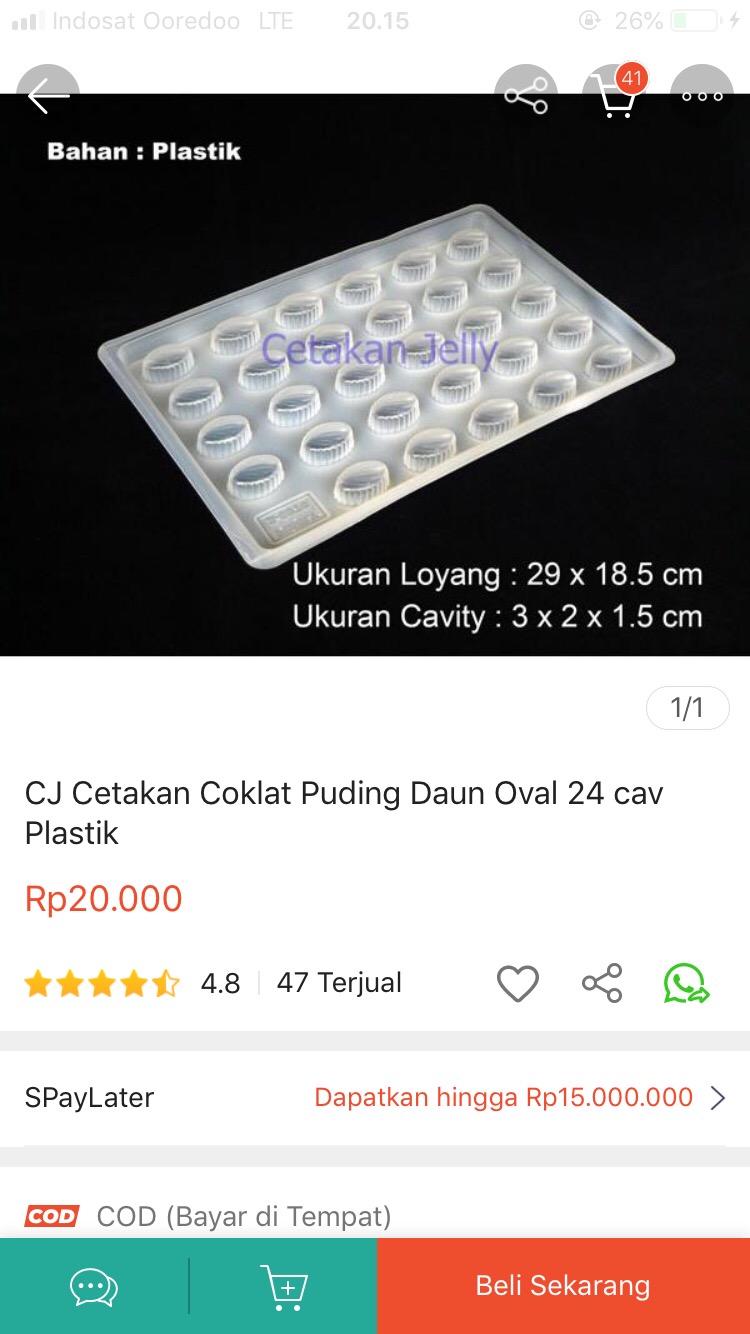The width and height of the screenshot is (750, 1334).
Task: Select the COD payment badge icon
Action: point(51,1216)
